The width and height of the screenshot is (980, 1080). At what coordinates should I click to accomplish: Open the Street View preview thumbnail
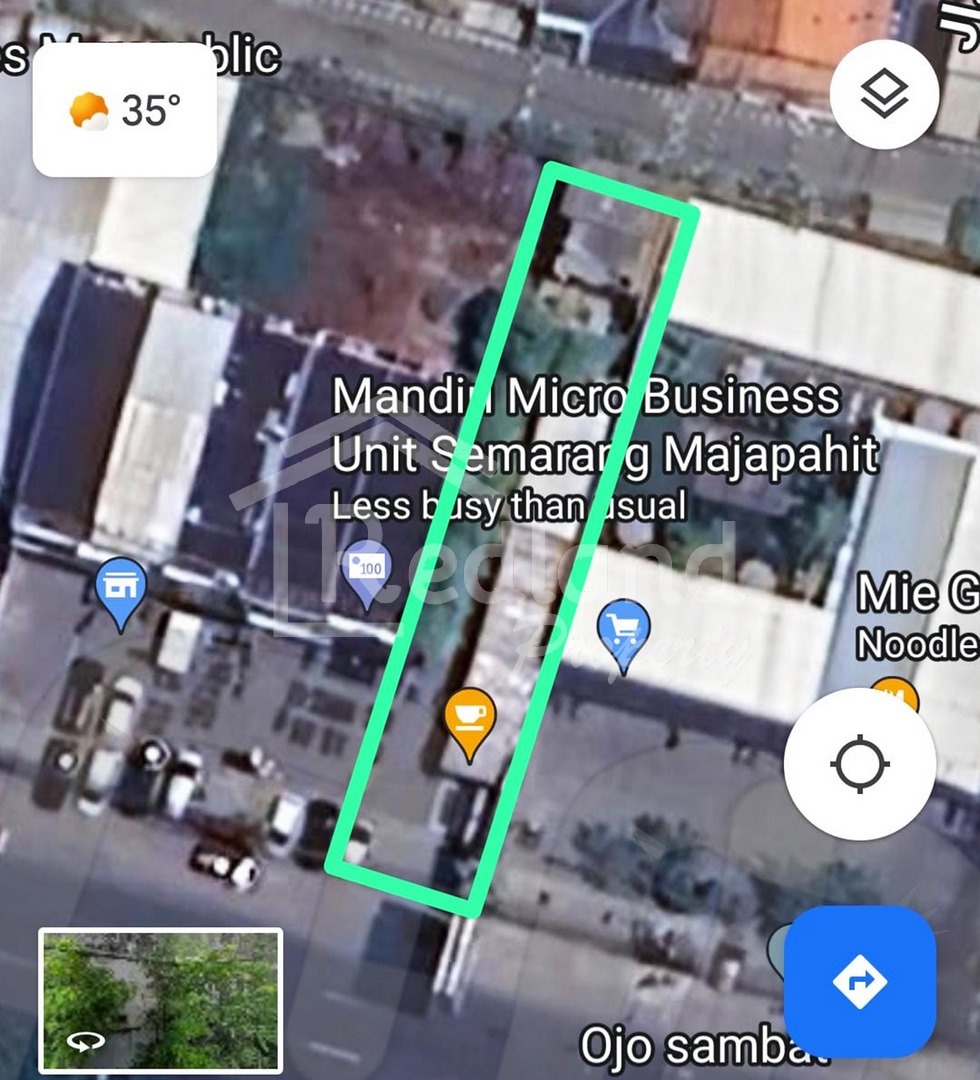(161, 1000)
